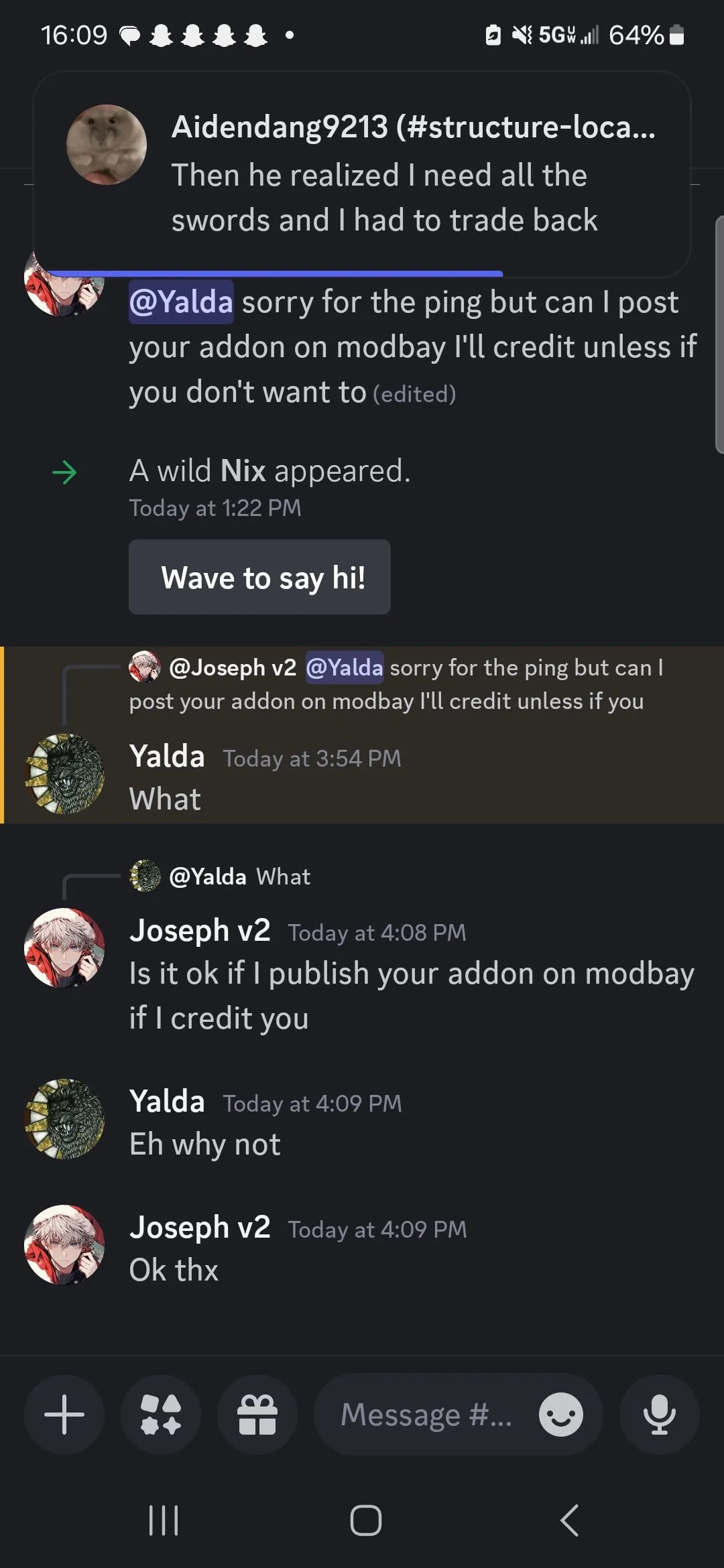Viewport: 724px width, 1568px height.
Task: Go back with the system back button
Action: pyautogui.click(x=569, y=1520)
